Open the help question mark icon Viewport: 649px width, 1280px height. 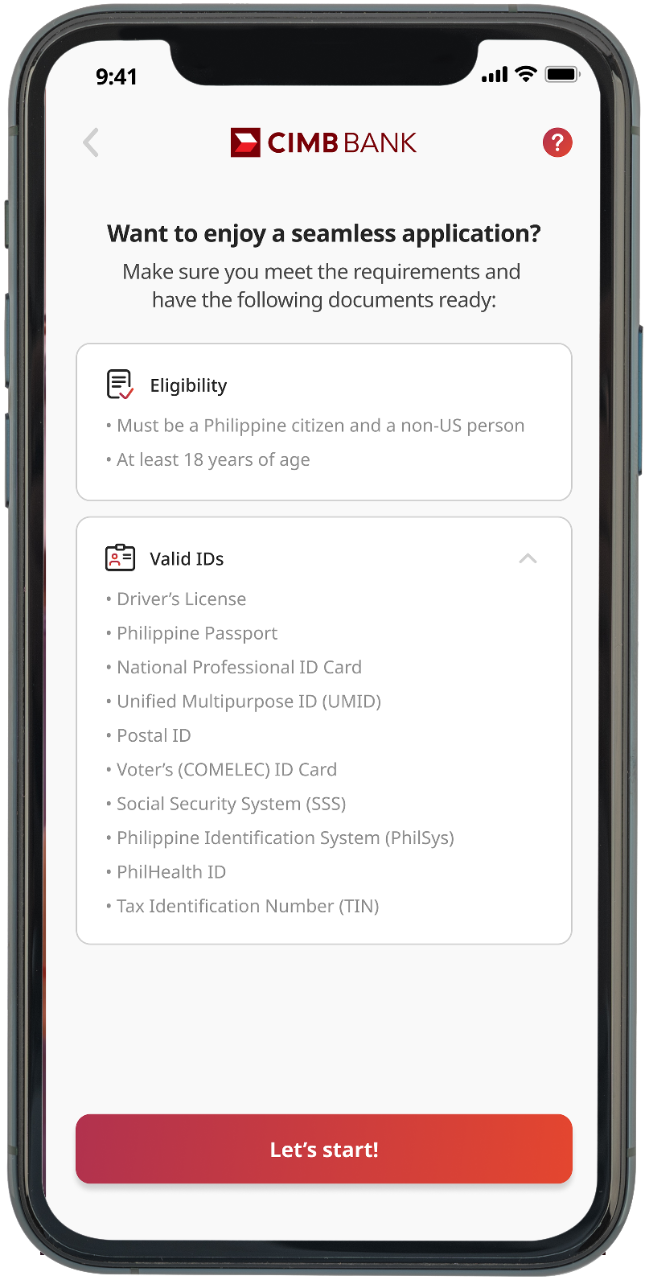point(557,143)
